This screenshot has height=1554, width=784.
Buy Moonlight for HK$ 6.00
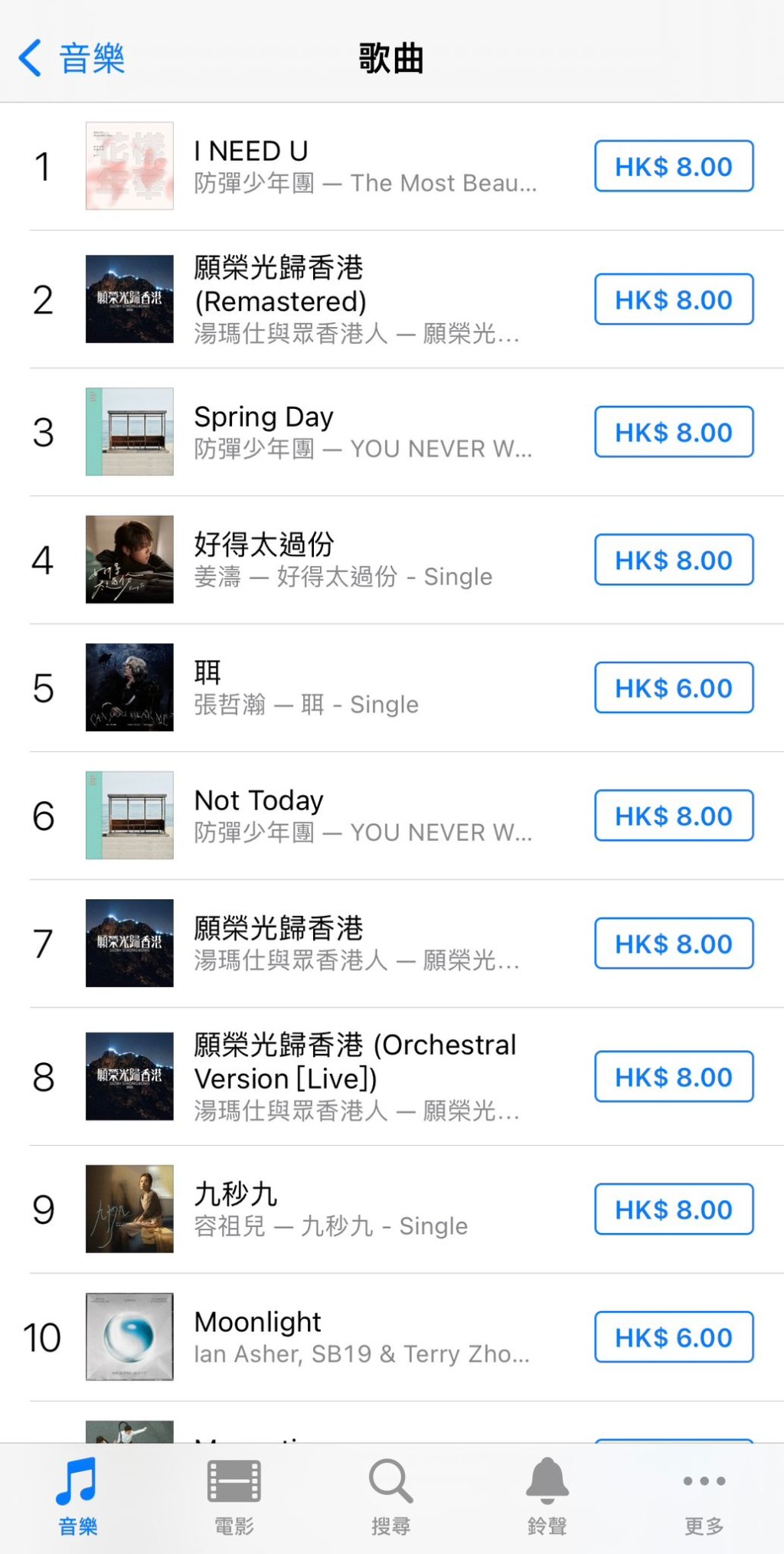(673, 1337)
